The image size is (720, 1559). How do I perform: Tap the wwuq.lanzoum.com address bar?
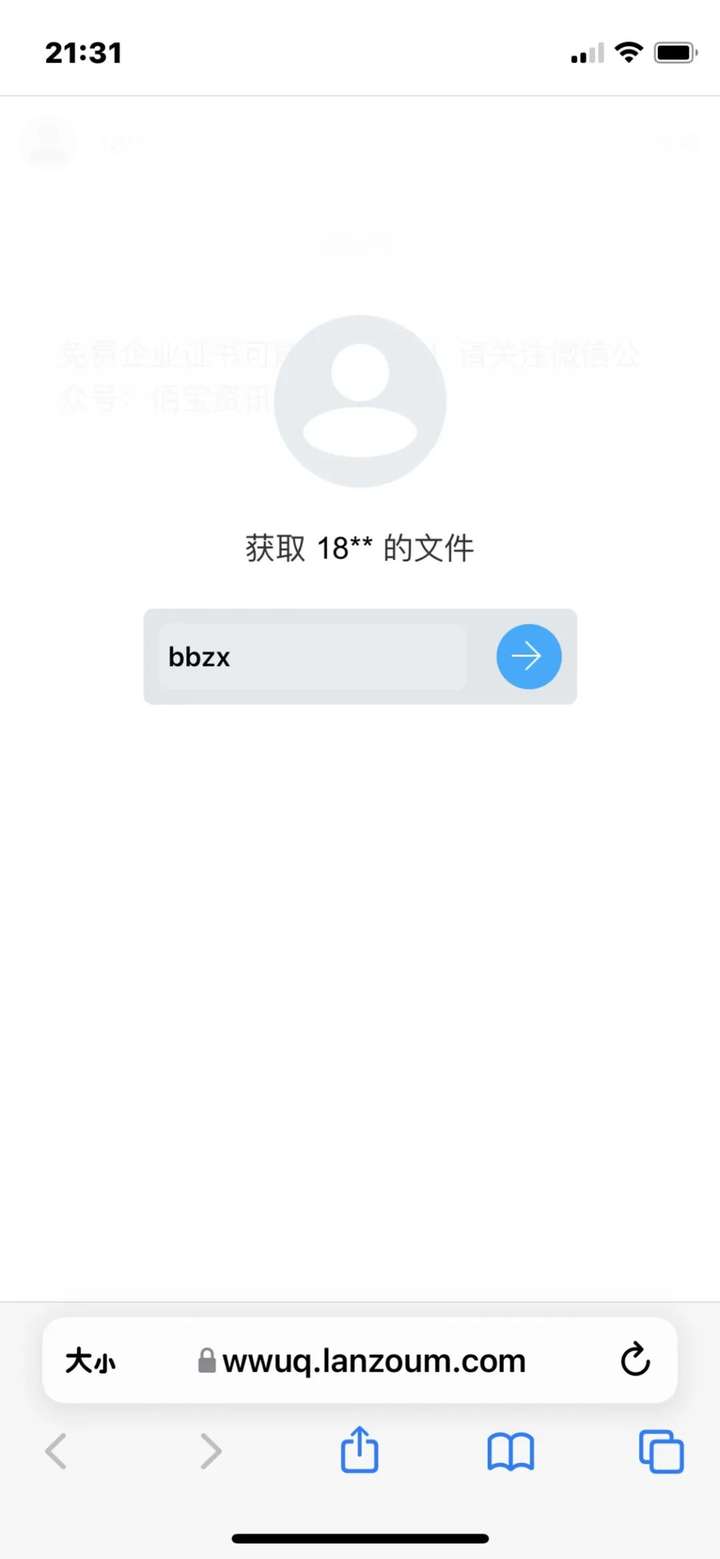[x=361, y=1361]
